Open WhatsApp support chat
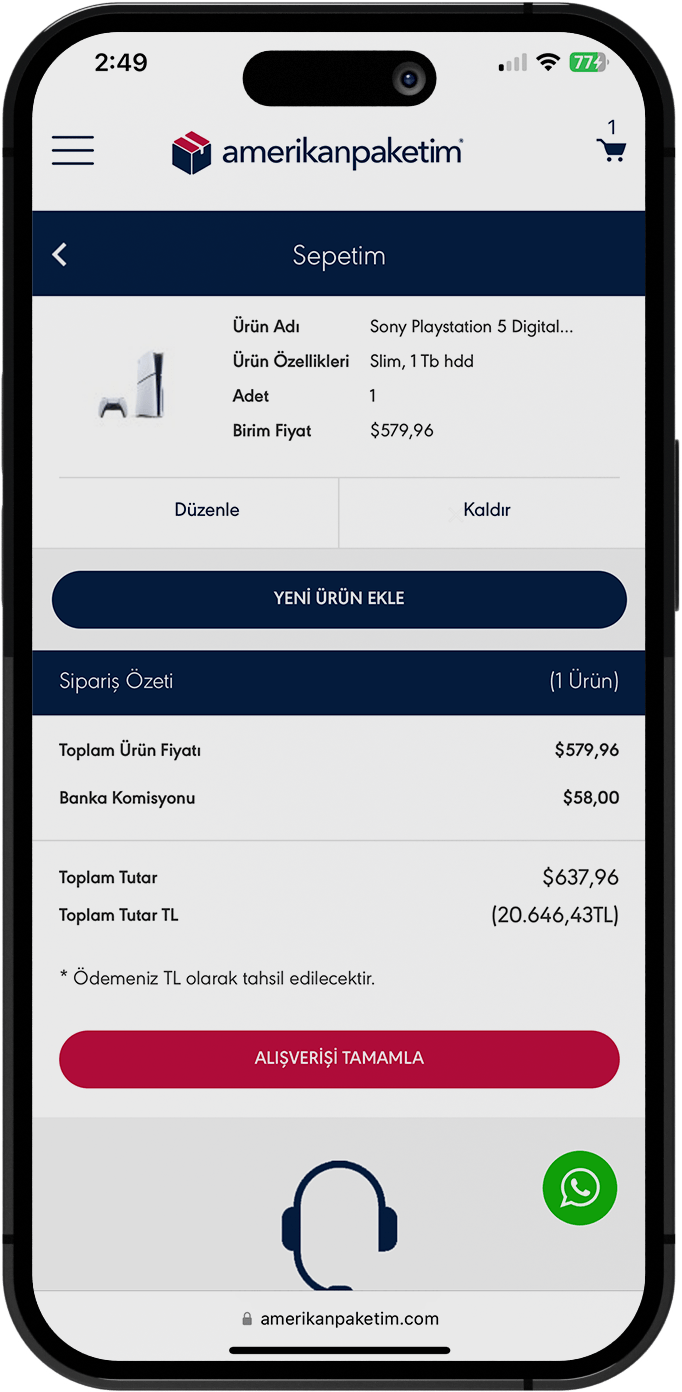 click(580, 1188)
